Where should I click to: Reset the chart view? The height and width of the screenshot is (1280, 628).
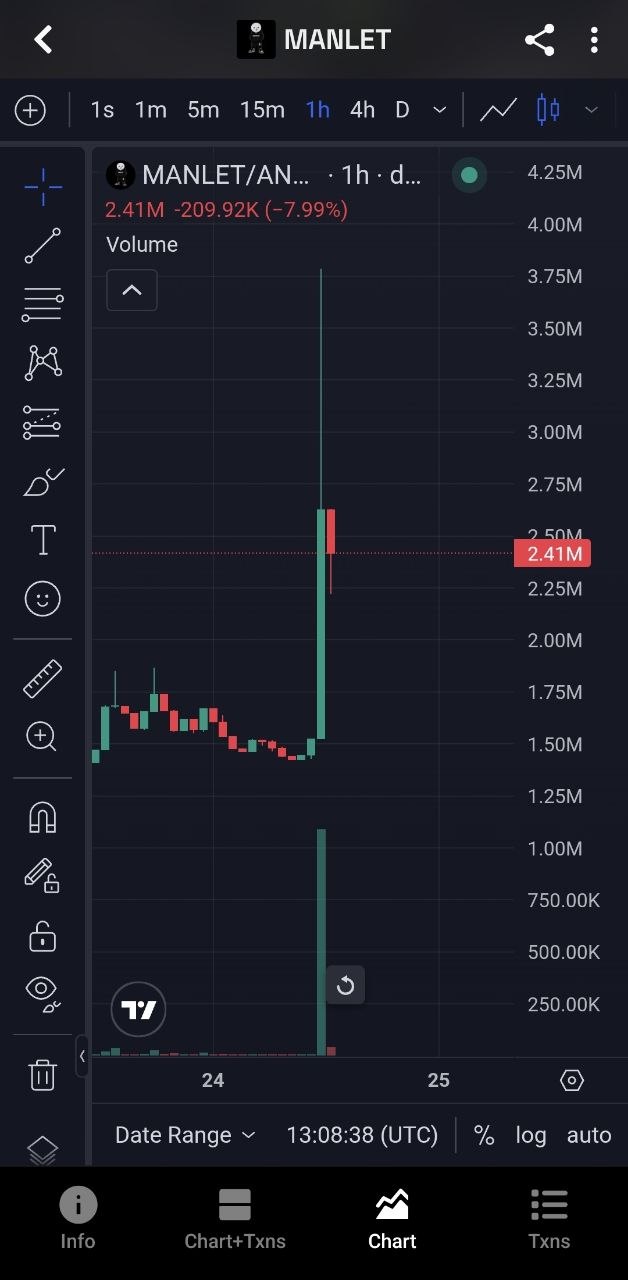pos(345,986)
